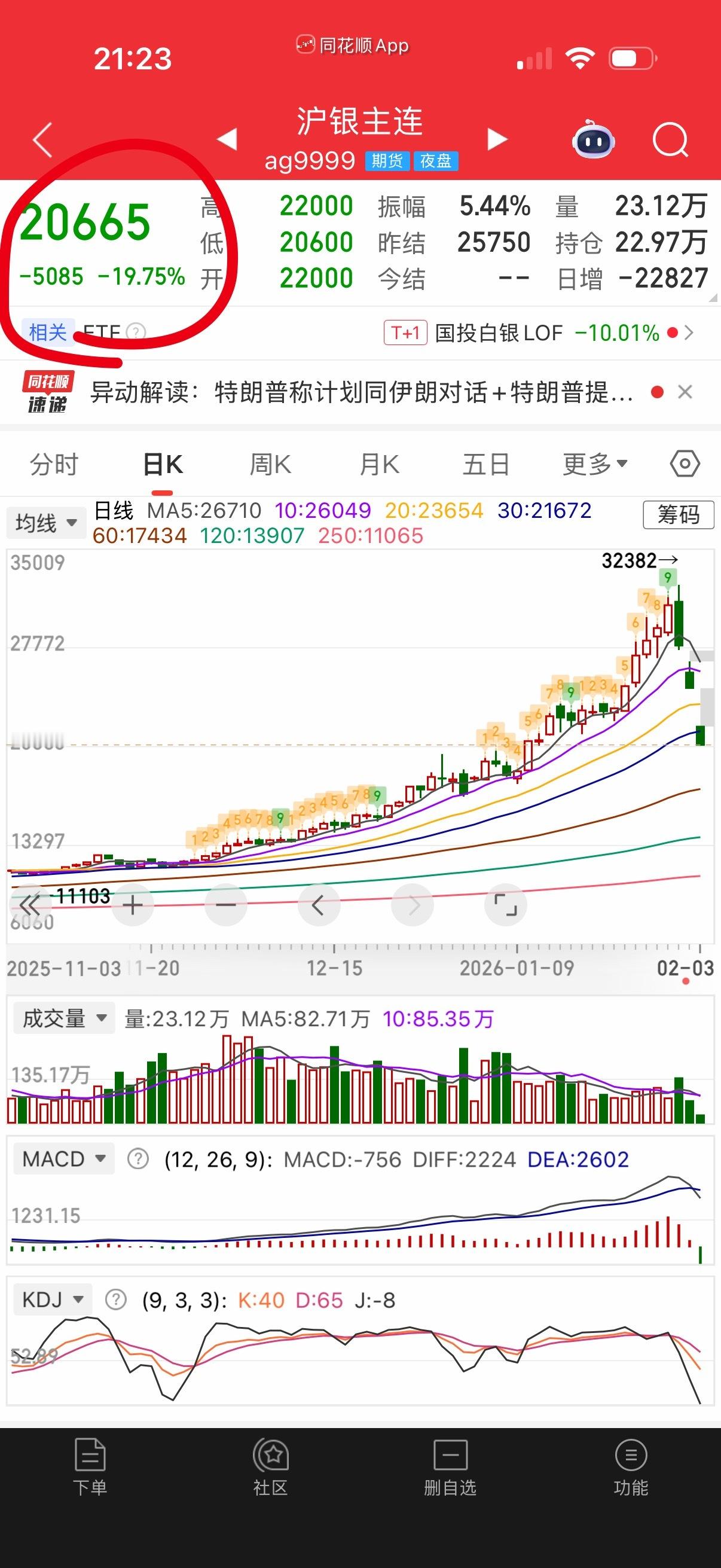
Task: Expand the 更多 chart period options
Action: point(593,463)
